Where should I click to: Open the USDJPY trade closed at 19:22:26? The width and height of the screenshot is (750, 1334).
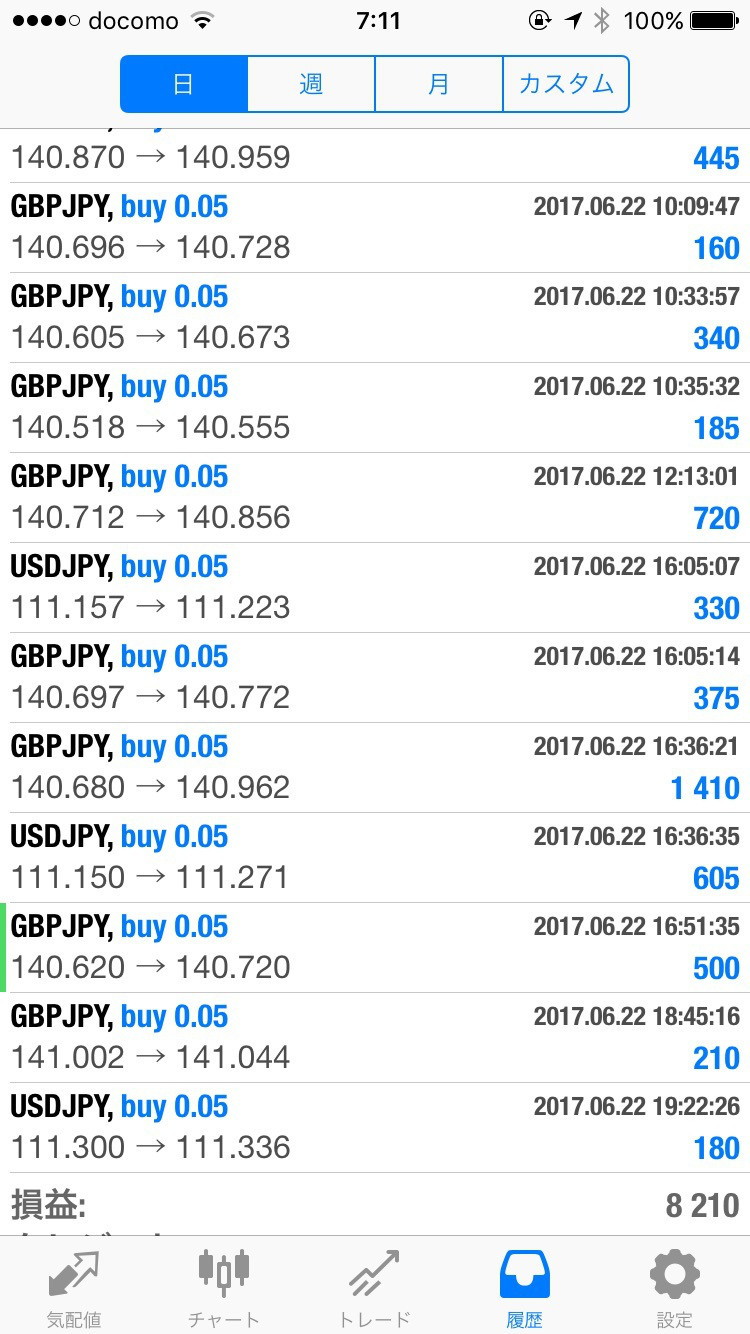coord(375,1128)
